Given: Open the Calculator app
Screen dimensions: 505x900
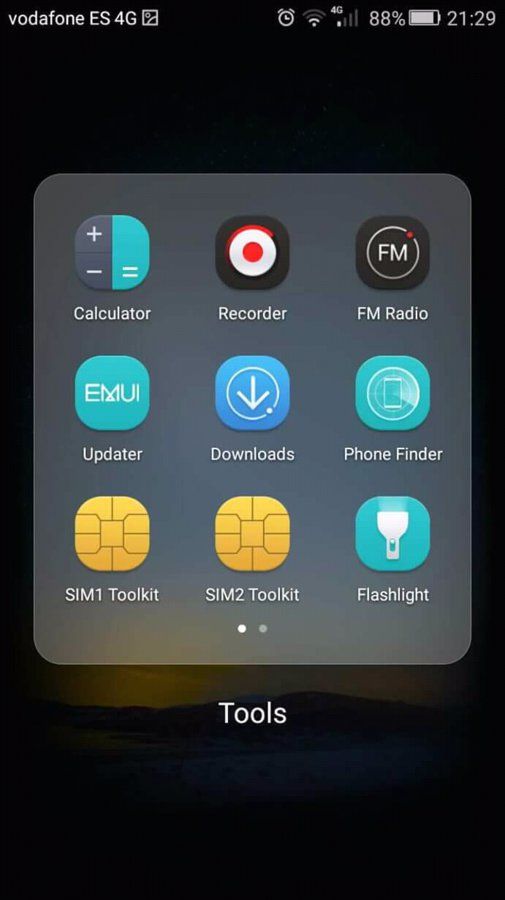Looking at the screenshot, I should [112, 253].
